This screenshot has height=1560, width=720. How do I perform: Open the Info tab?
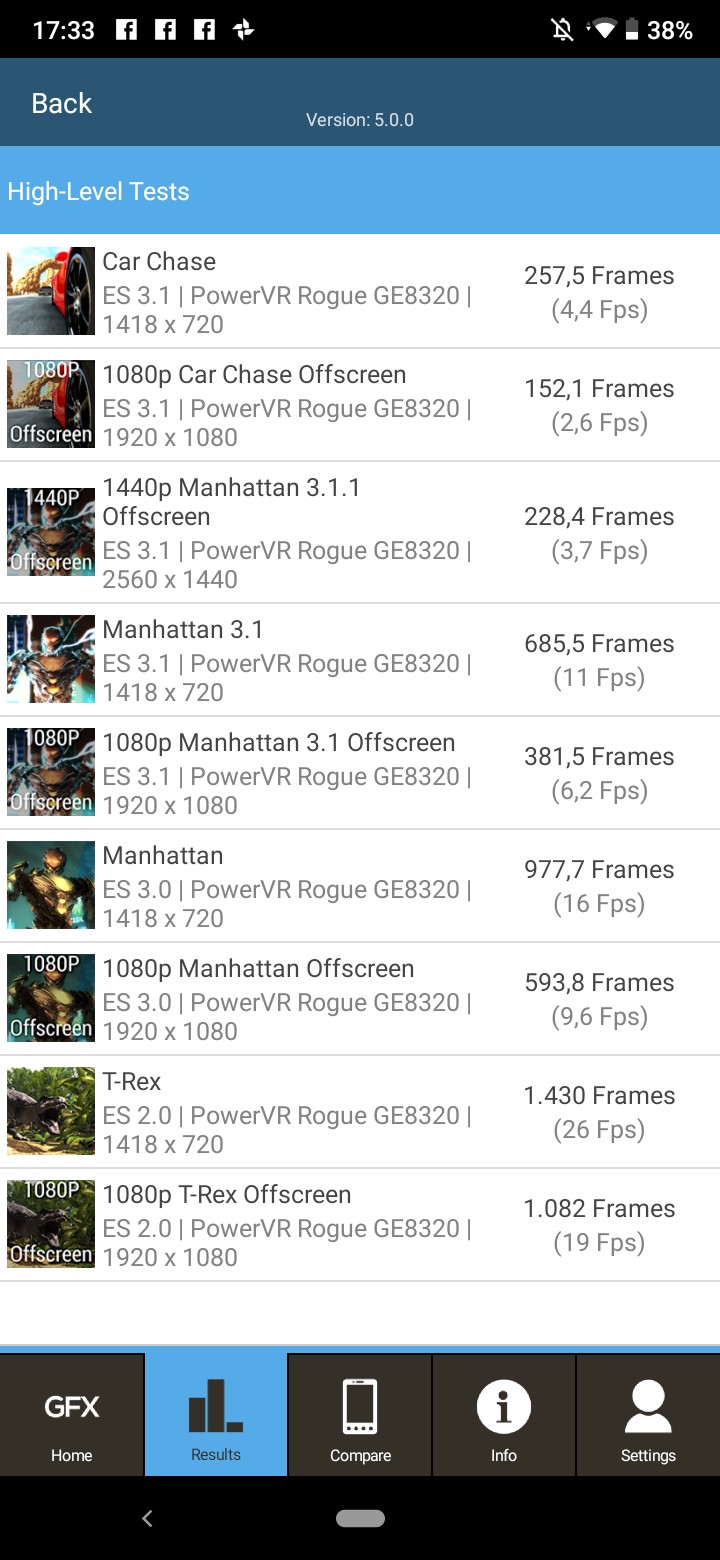click(x=504, y=1415)
